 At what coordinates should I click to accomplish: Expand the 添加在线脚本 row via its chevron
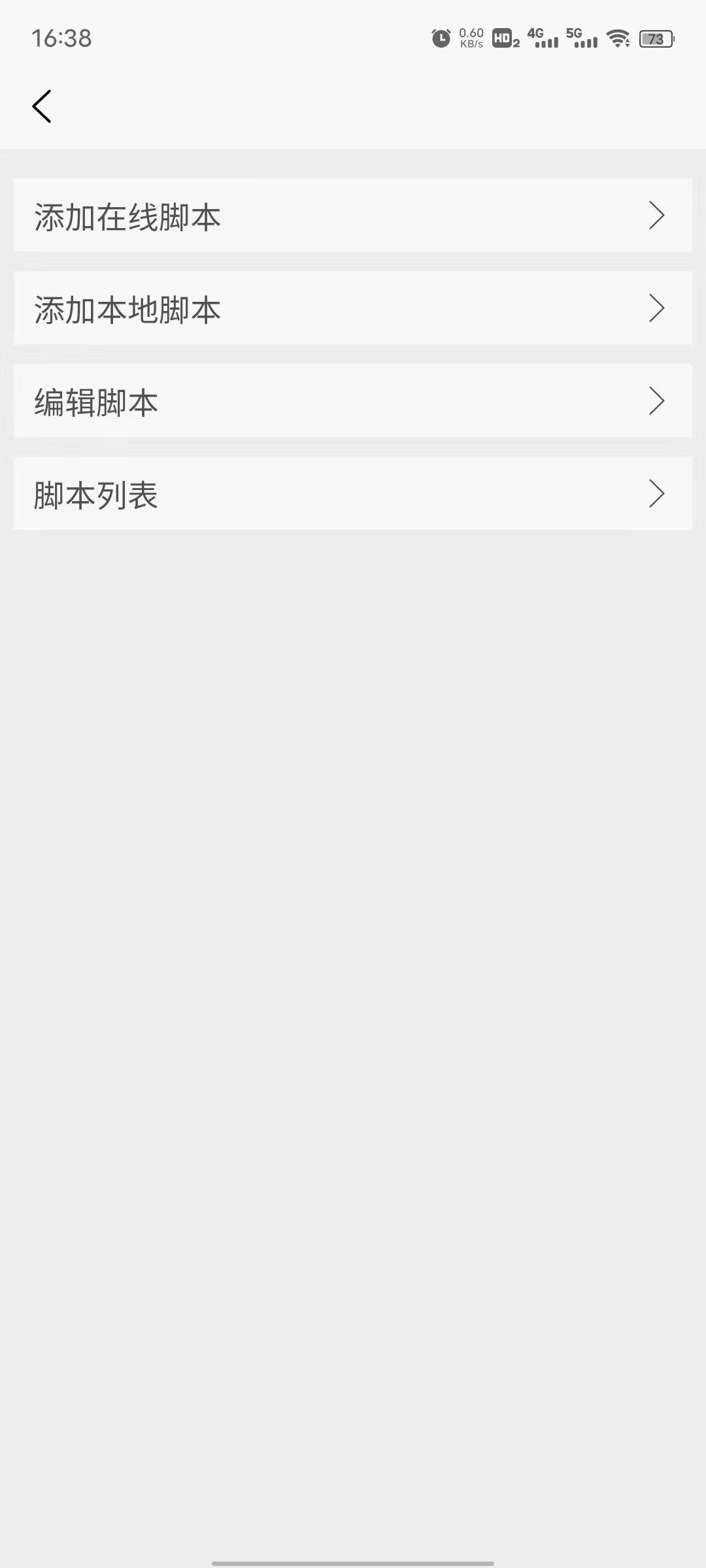[x=658, y=216]
